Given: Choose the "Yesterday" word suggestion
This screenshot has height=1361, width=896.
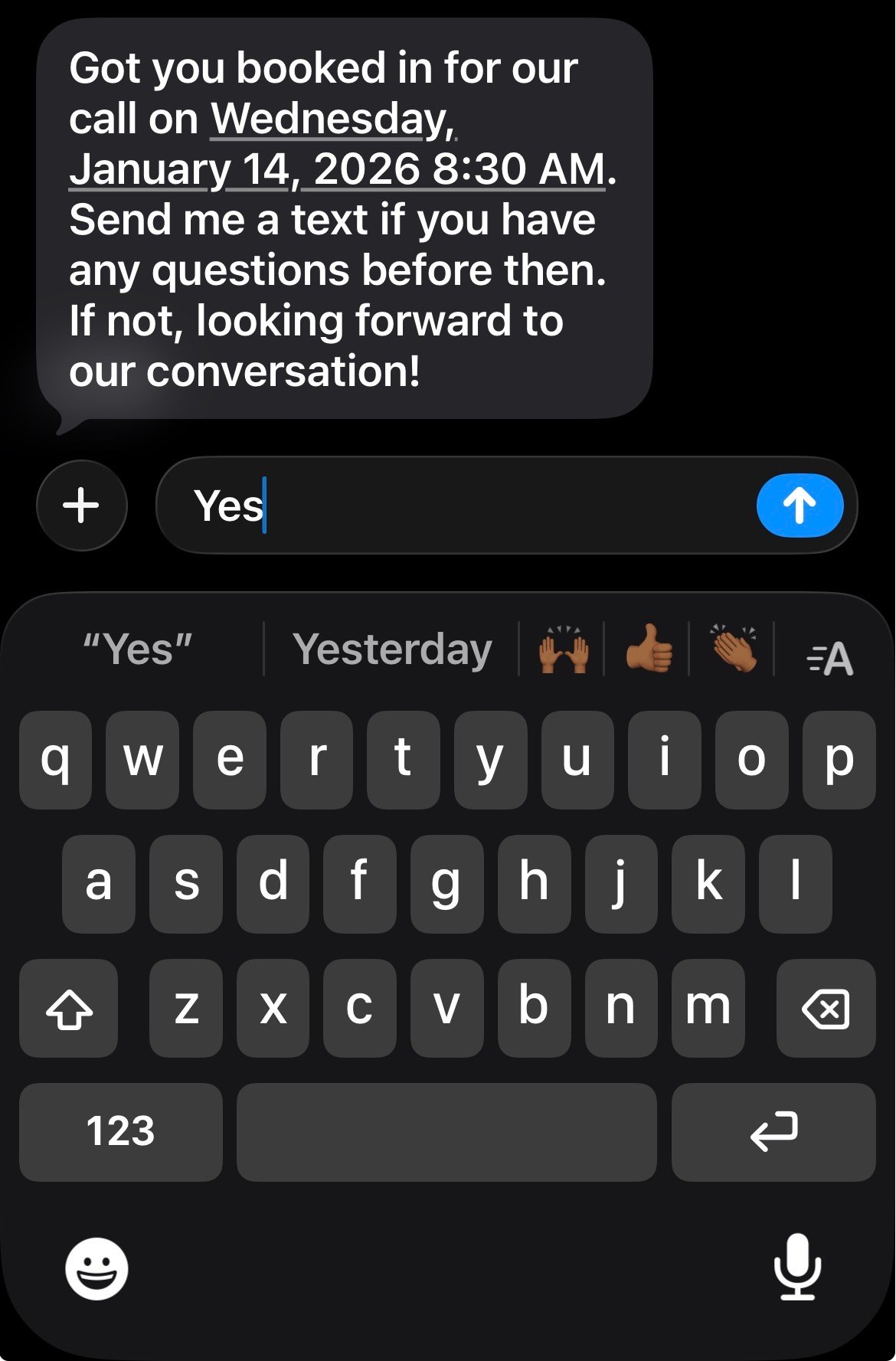Looking at the screenshot, I should [x=392, y=649].
